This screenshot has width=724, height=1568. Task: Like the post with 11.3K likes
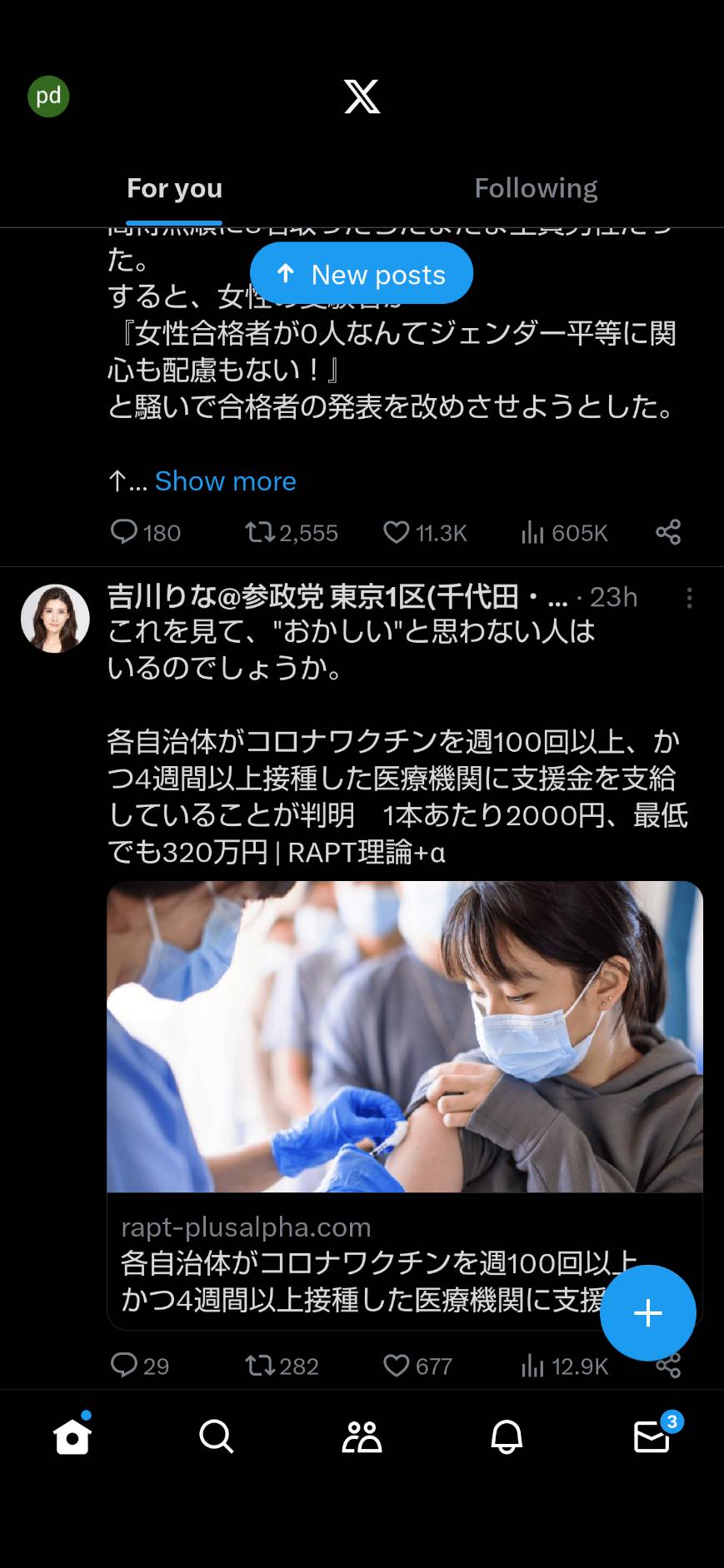click(425, 532)
